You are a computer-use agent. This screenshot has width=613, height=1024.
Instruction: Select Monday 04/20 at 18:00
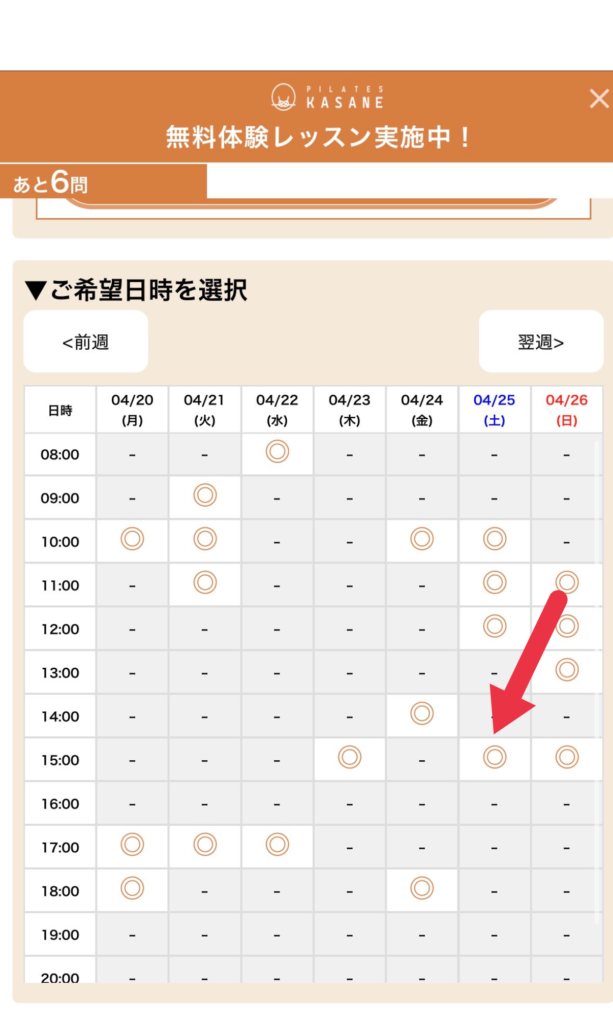click(x=132, y=889)
